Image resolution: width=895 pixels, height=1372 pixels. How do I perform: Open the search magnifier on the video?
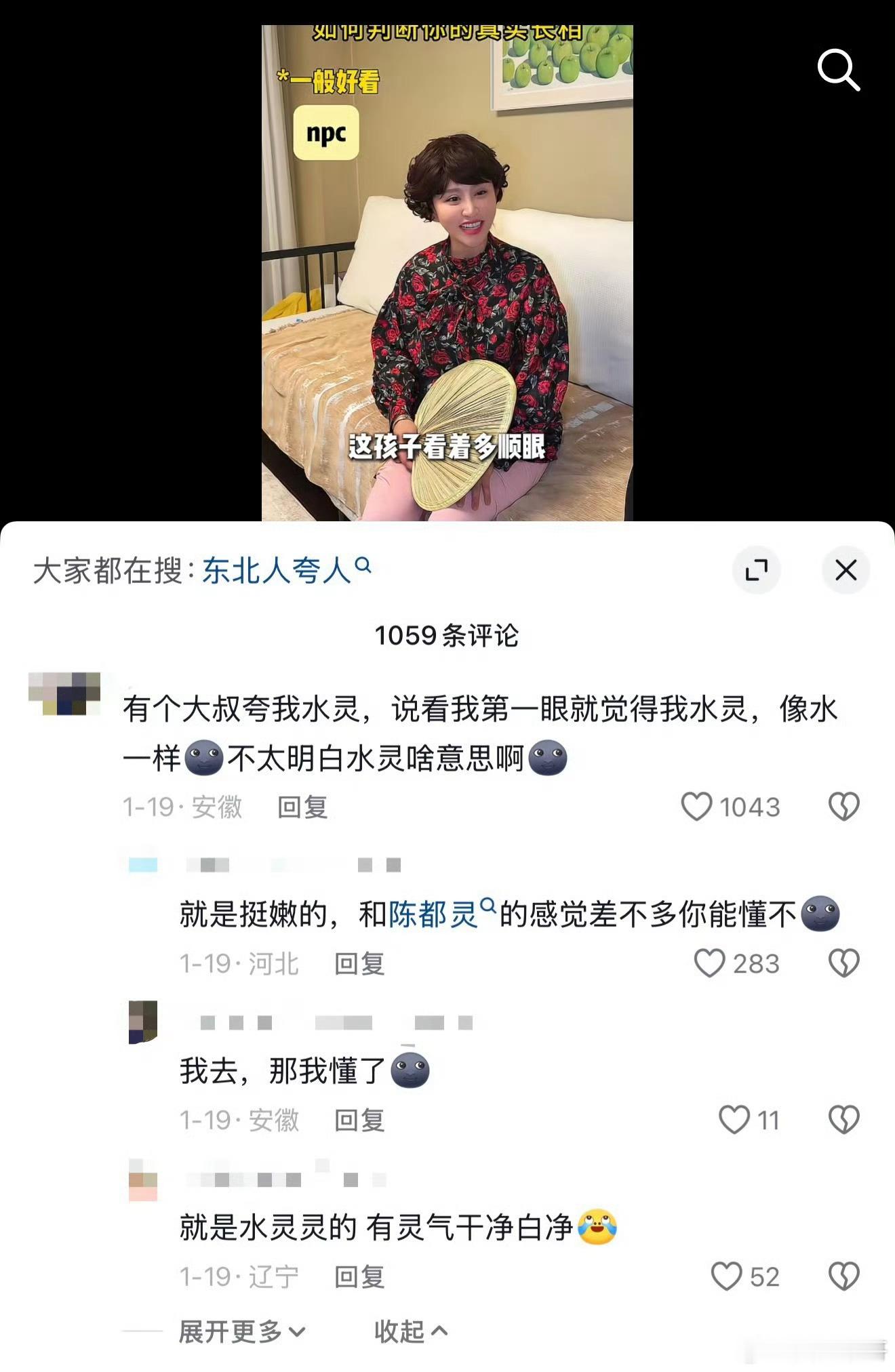tap(840, 70)
